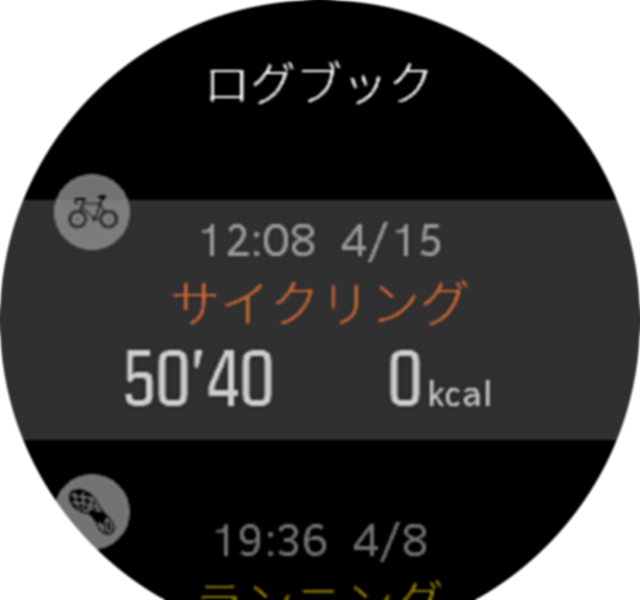The image size is (640, 600).
Task: Open the 12:08 4/15 cycling log entry
Action: 320,320
